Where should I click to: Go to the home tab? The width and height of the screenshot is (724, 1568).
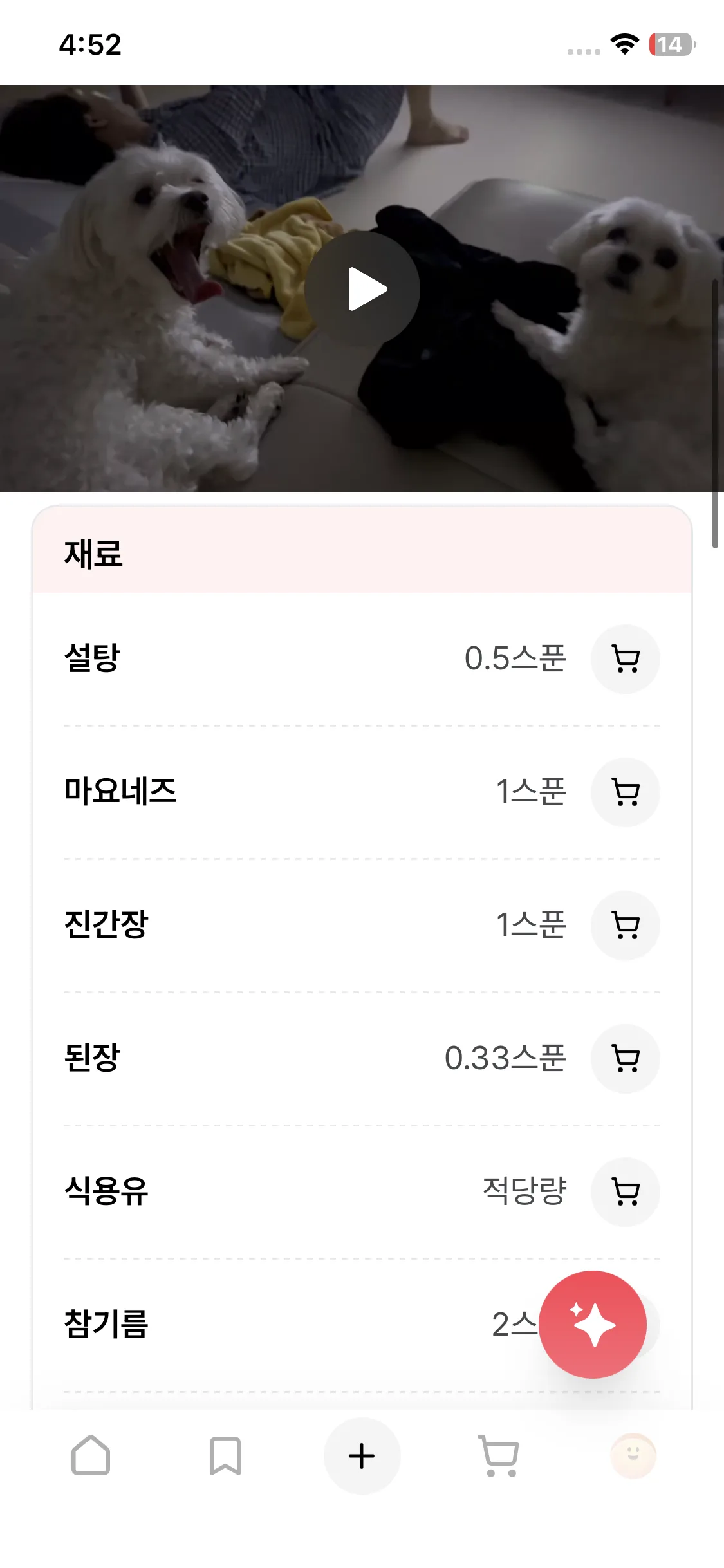[x=91, y=1456]
